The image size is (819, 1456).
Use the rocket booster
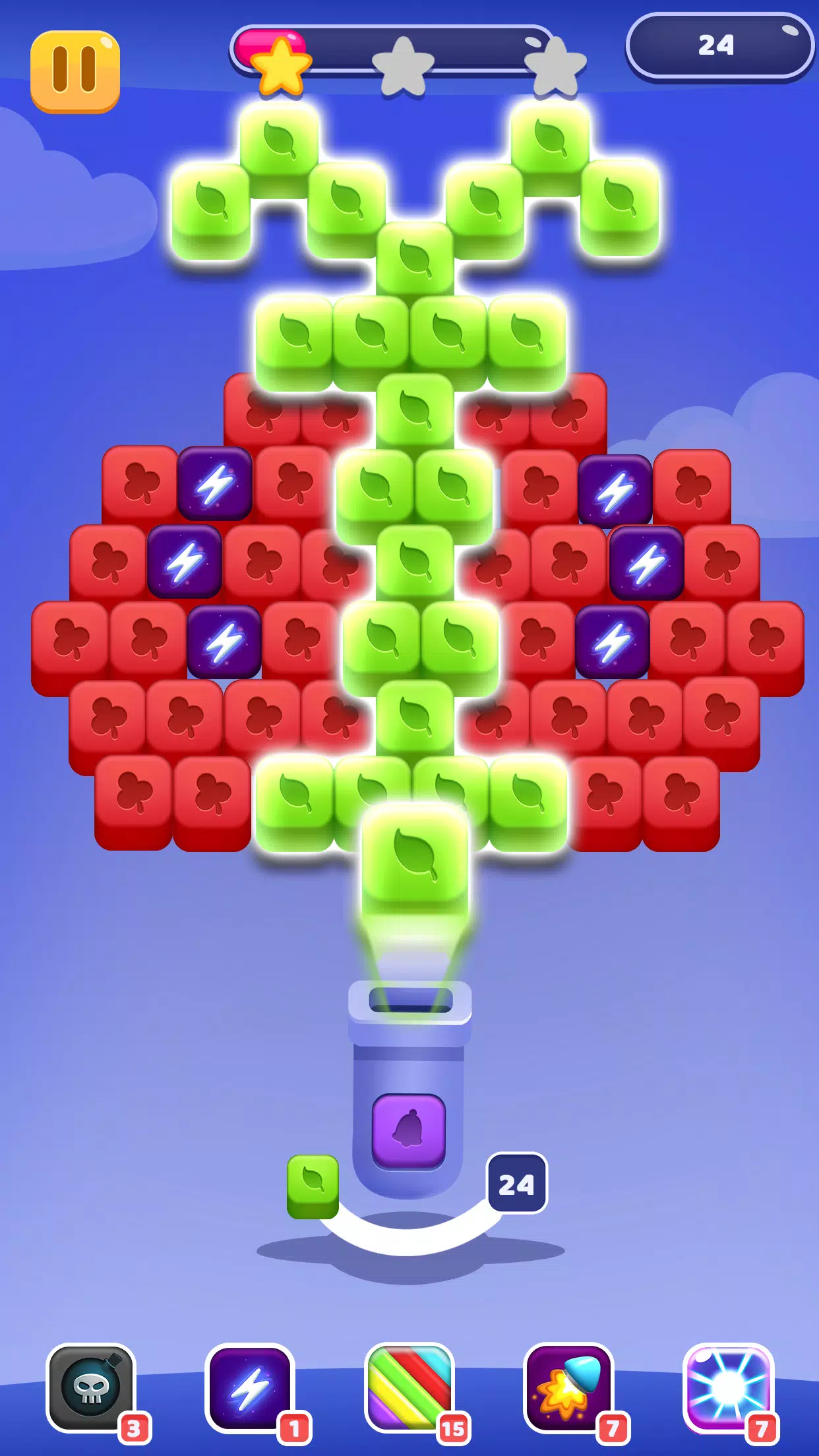[568, 1387]
